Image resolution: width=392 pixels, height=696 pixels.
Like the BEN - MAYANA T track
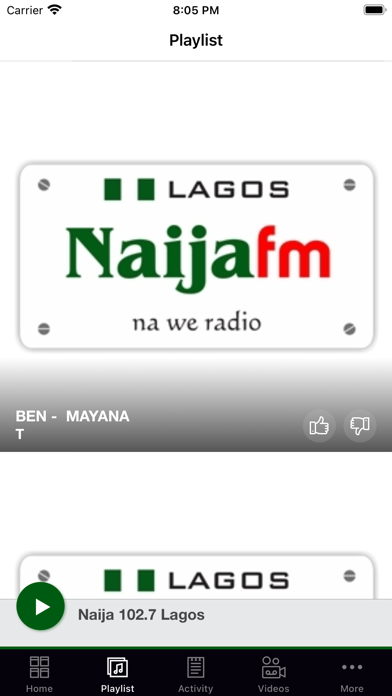click(319, 426)
